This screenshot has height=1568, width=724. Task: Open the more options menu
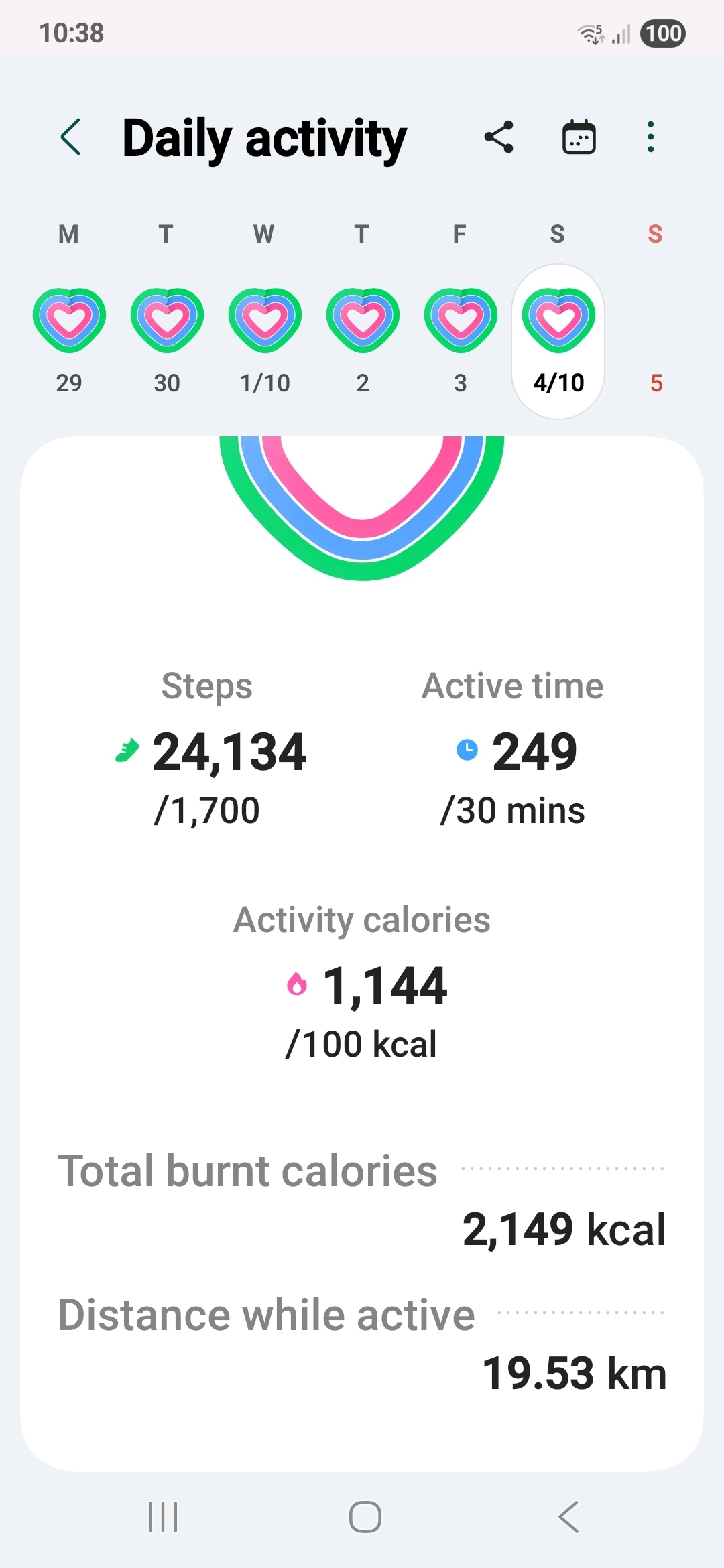click(650, 137)
